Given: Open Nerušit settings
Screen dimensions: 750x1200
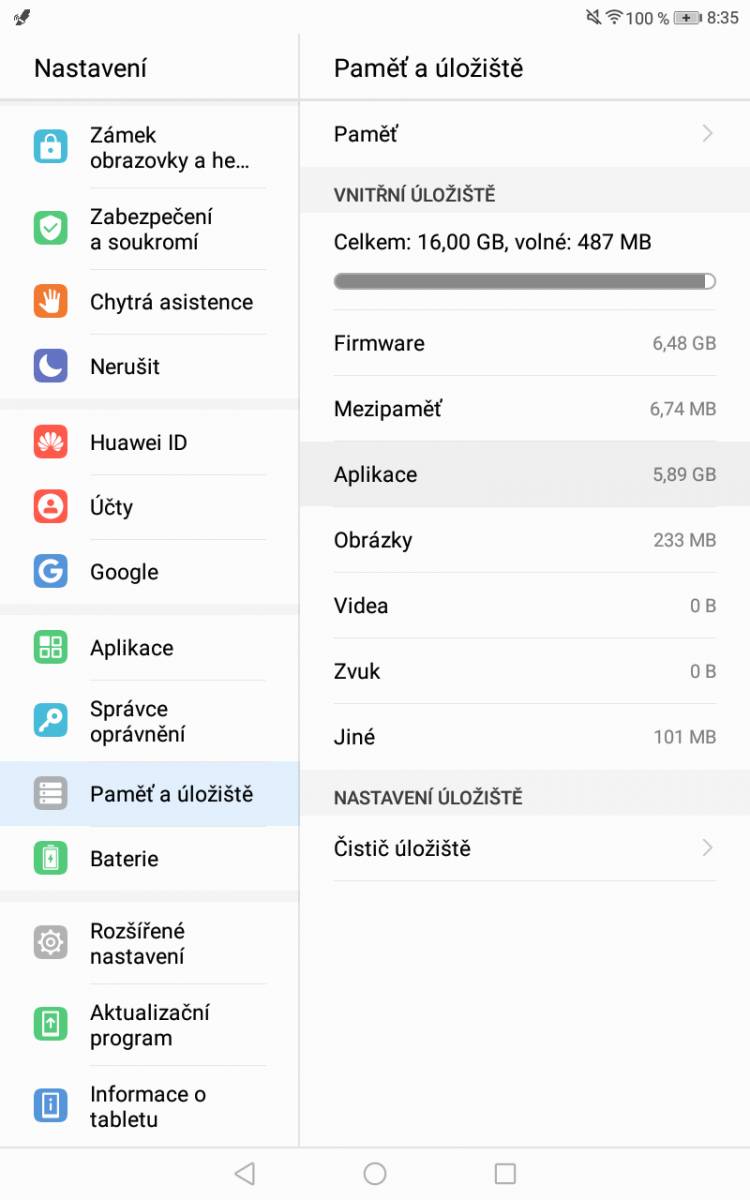Looking at the screenshot, I should click(149, 367).
